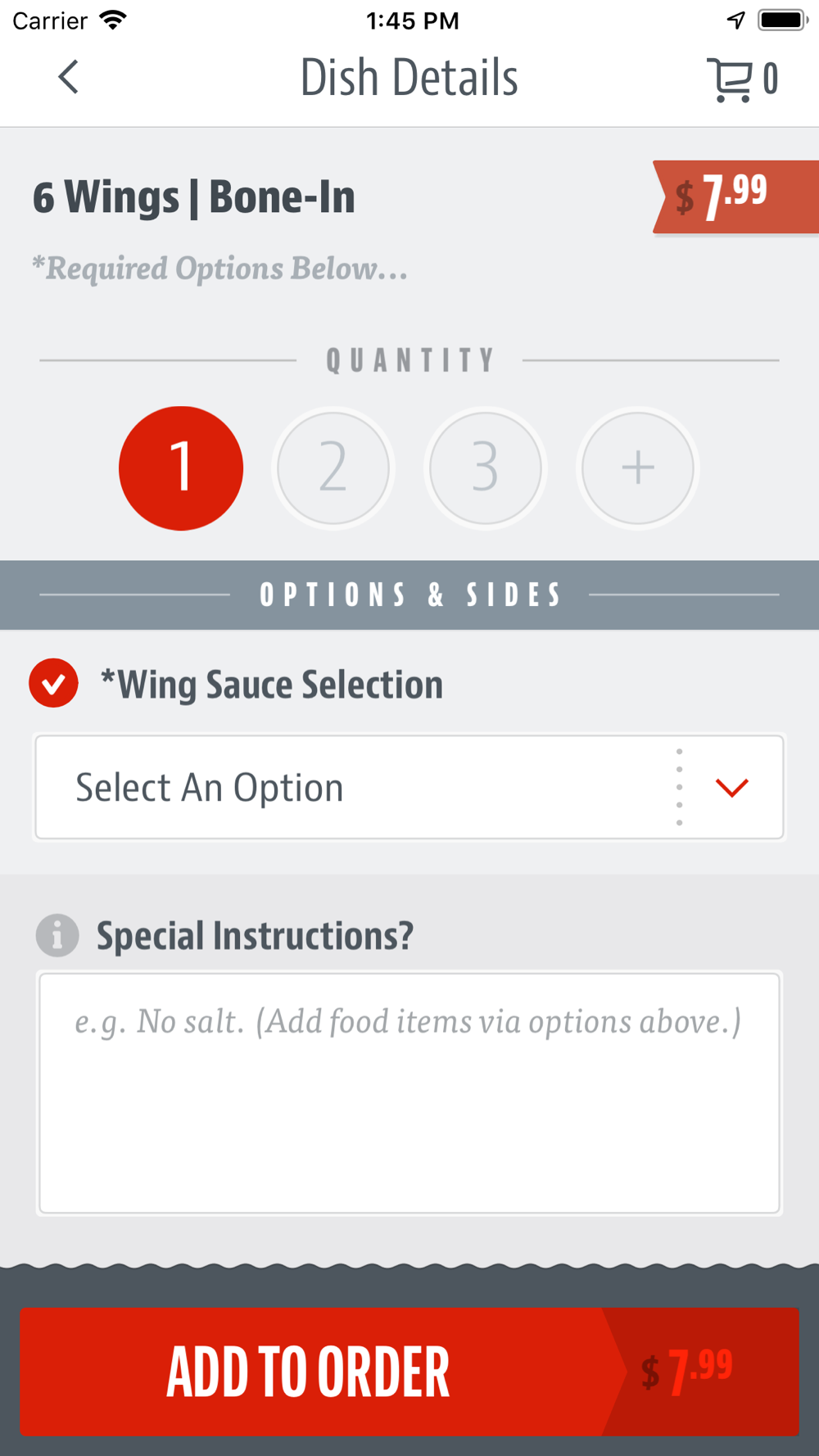Open the Wing Sauce Selection dropdown

pyautogui.click(x=409, y=787)
